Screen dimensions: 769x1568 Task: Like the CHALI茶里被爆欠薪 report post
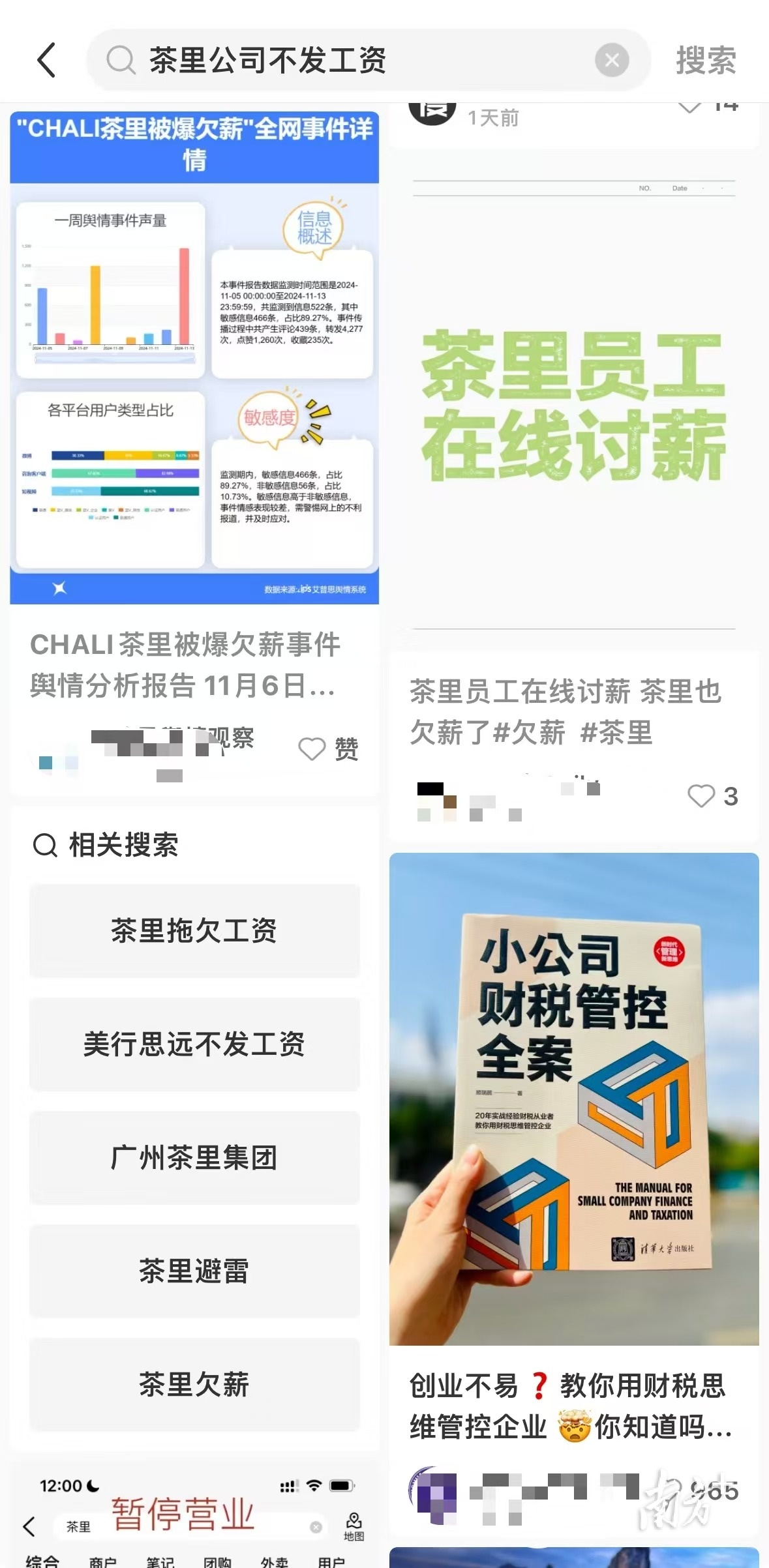pos(312,748)
